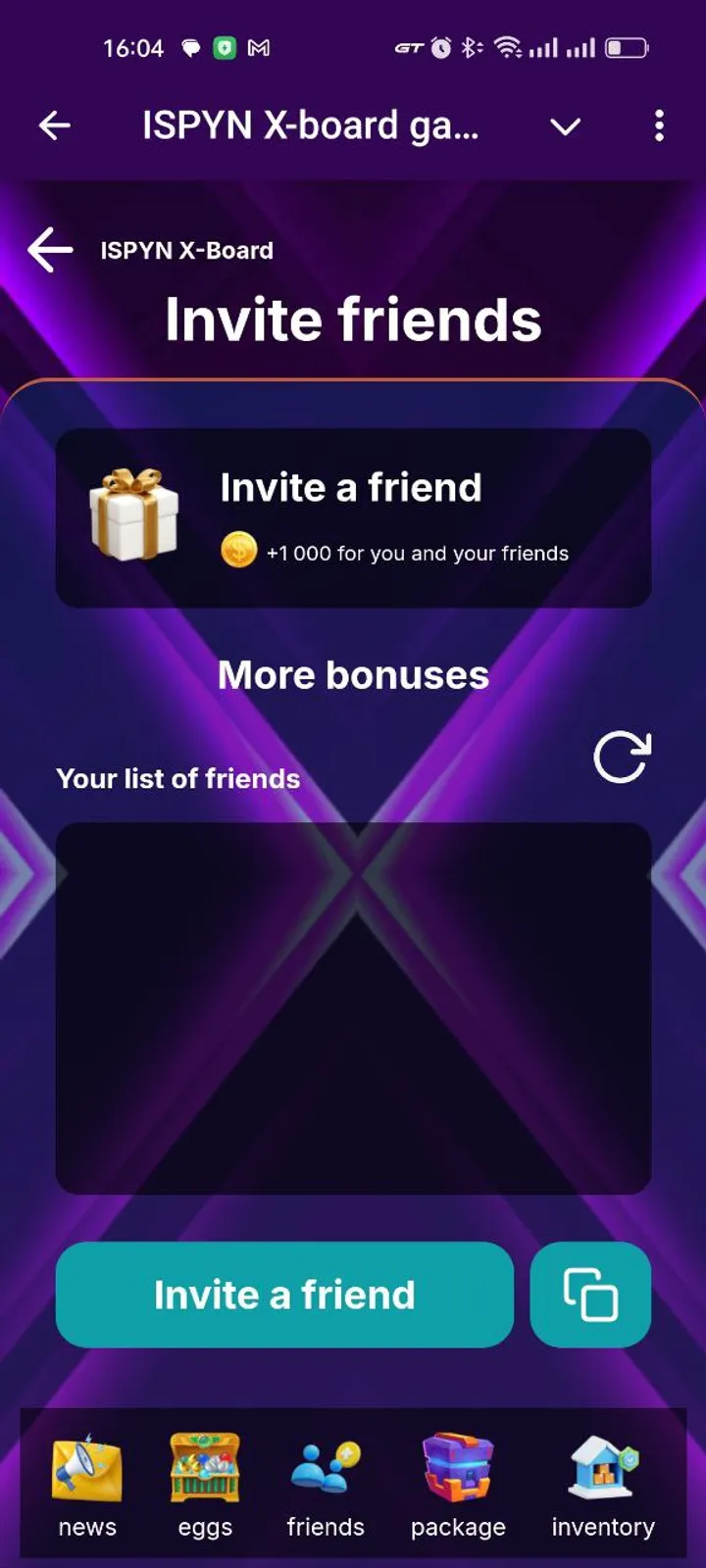The height and width of the screenshot is (1568, 706).
Task: Expand the title dropdown chevron
Action: click(565, 126)
